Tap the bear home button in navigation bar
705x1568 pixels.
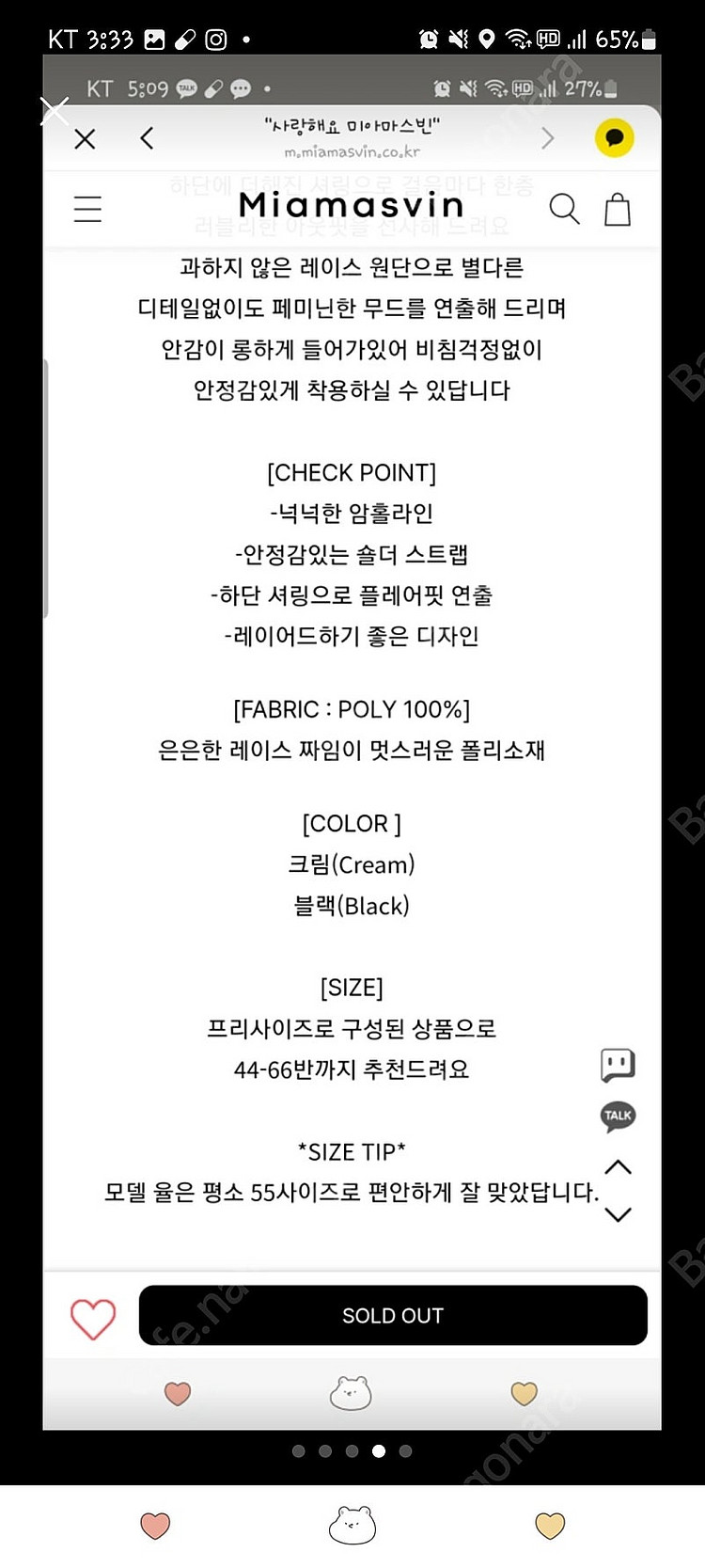coord(352,1525)
